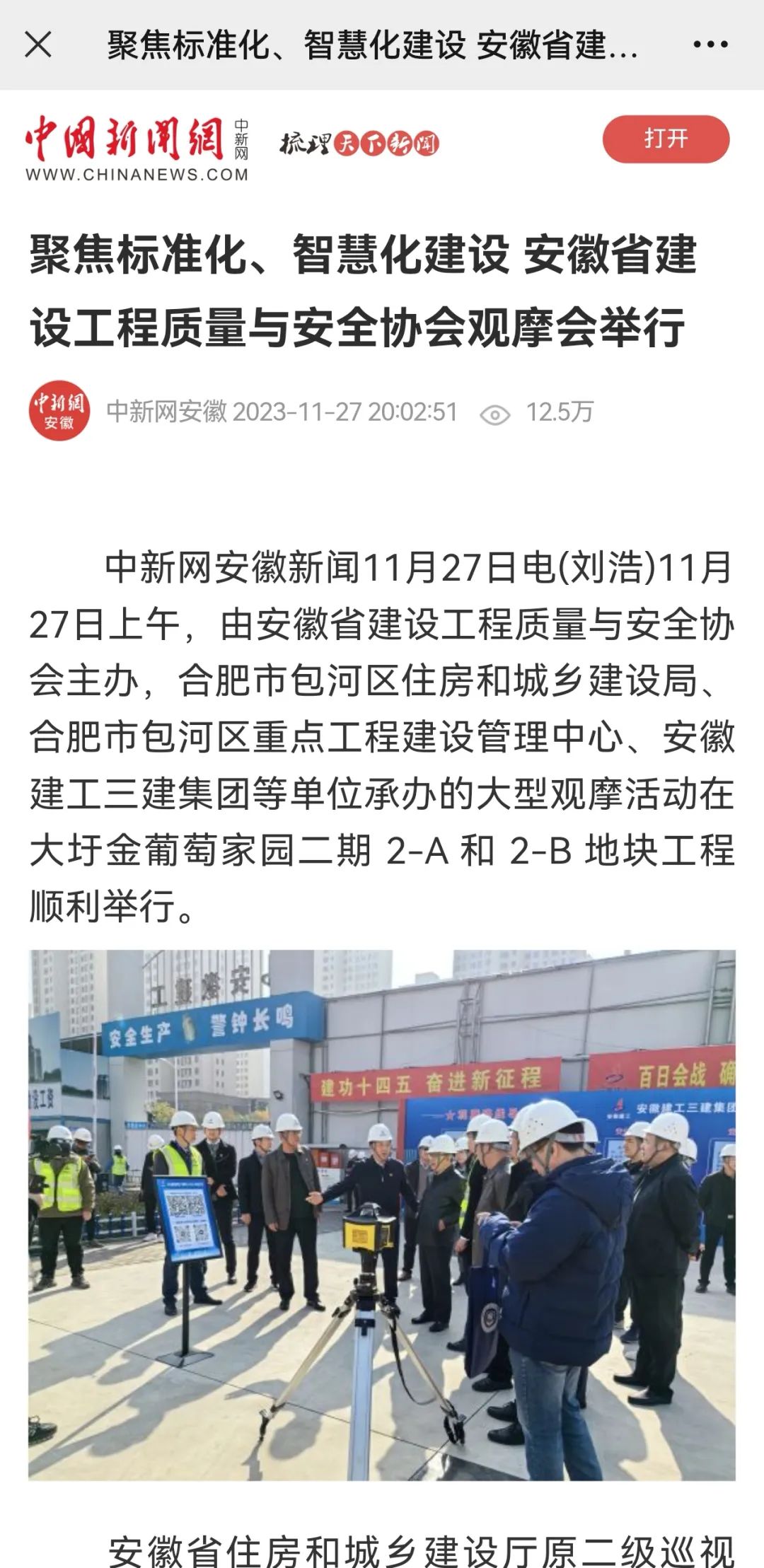764x1568 pixels.
Task: Open the three-dot overflow menu
Action: pos(710,45)
